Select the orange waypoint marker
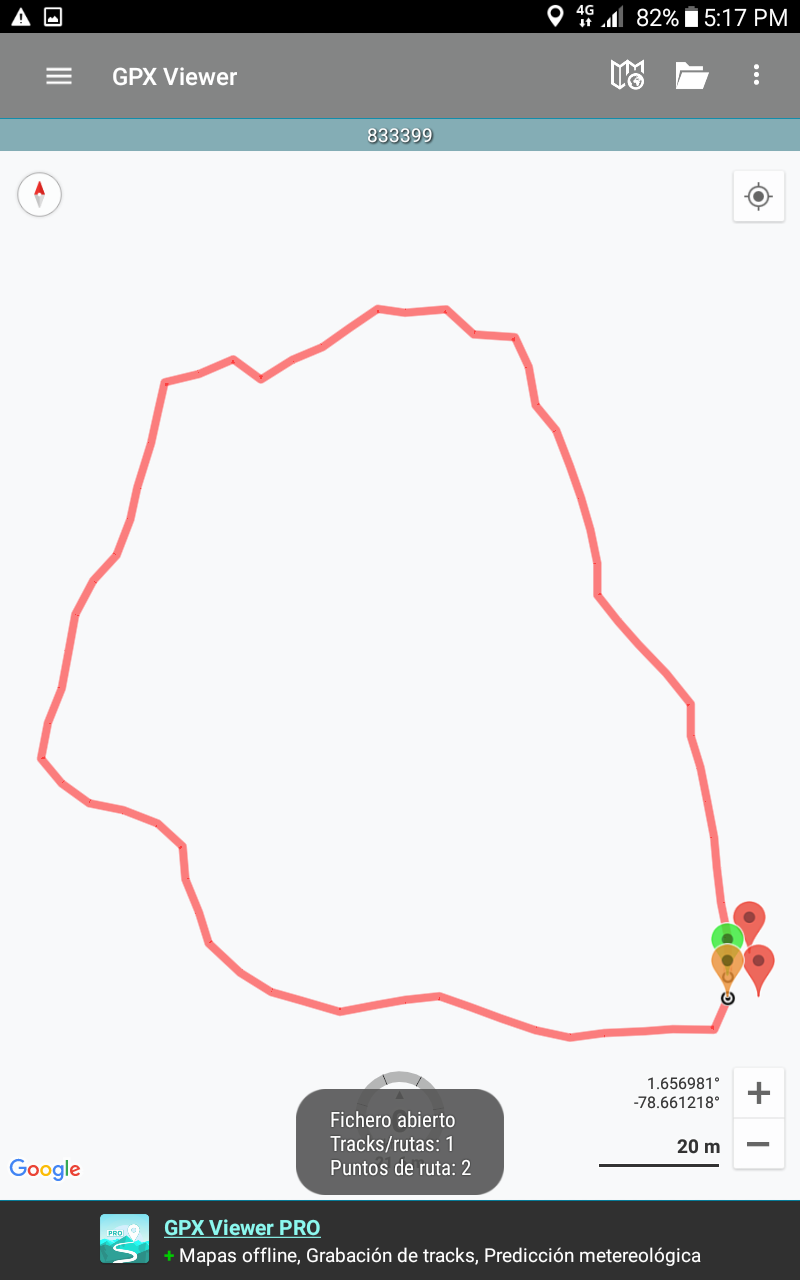The image size is (800, 1280). point(727,964)
